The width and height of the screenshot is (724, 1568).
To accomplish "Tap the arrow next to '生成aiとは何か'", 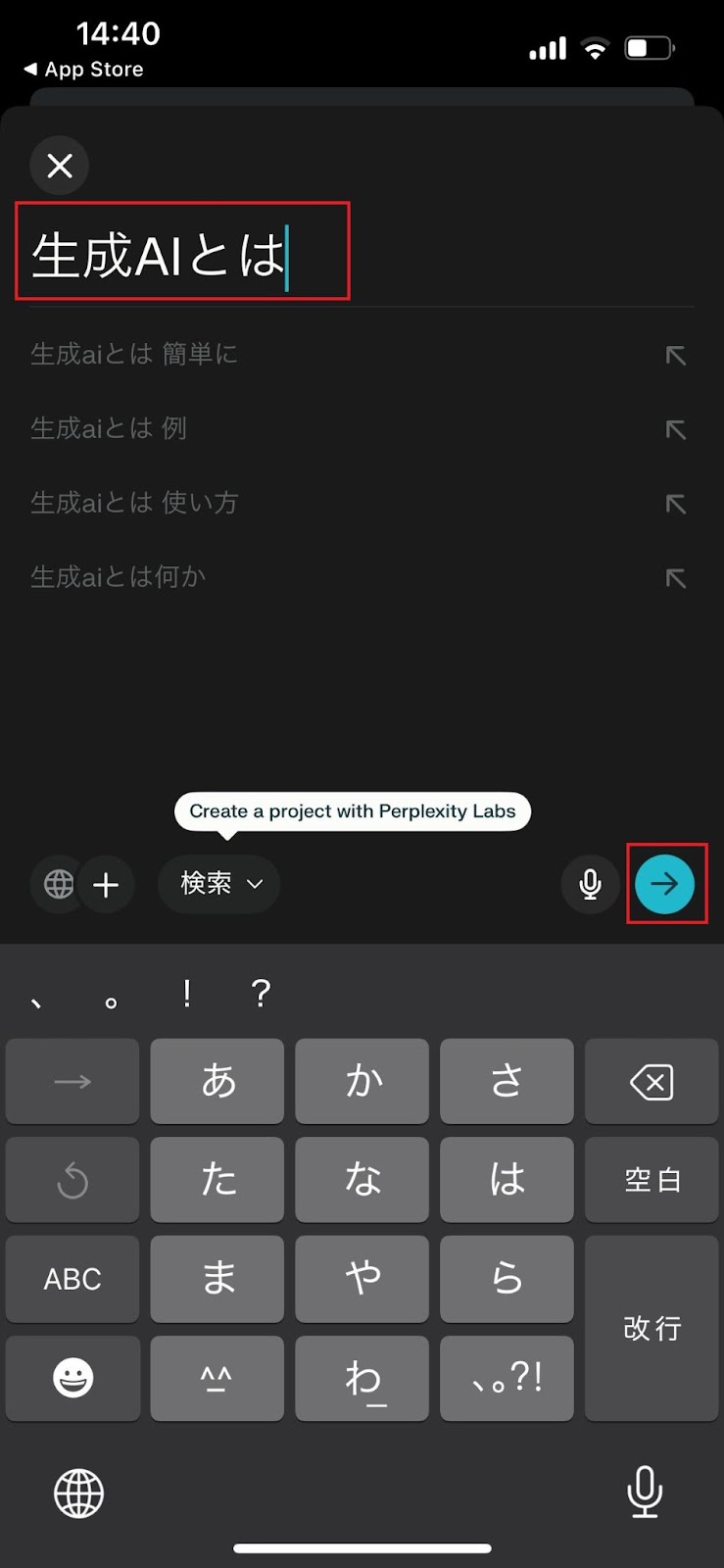I will [675, 578].
